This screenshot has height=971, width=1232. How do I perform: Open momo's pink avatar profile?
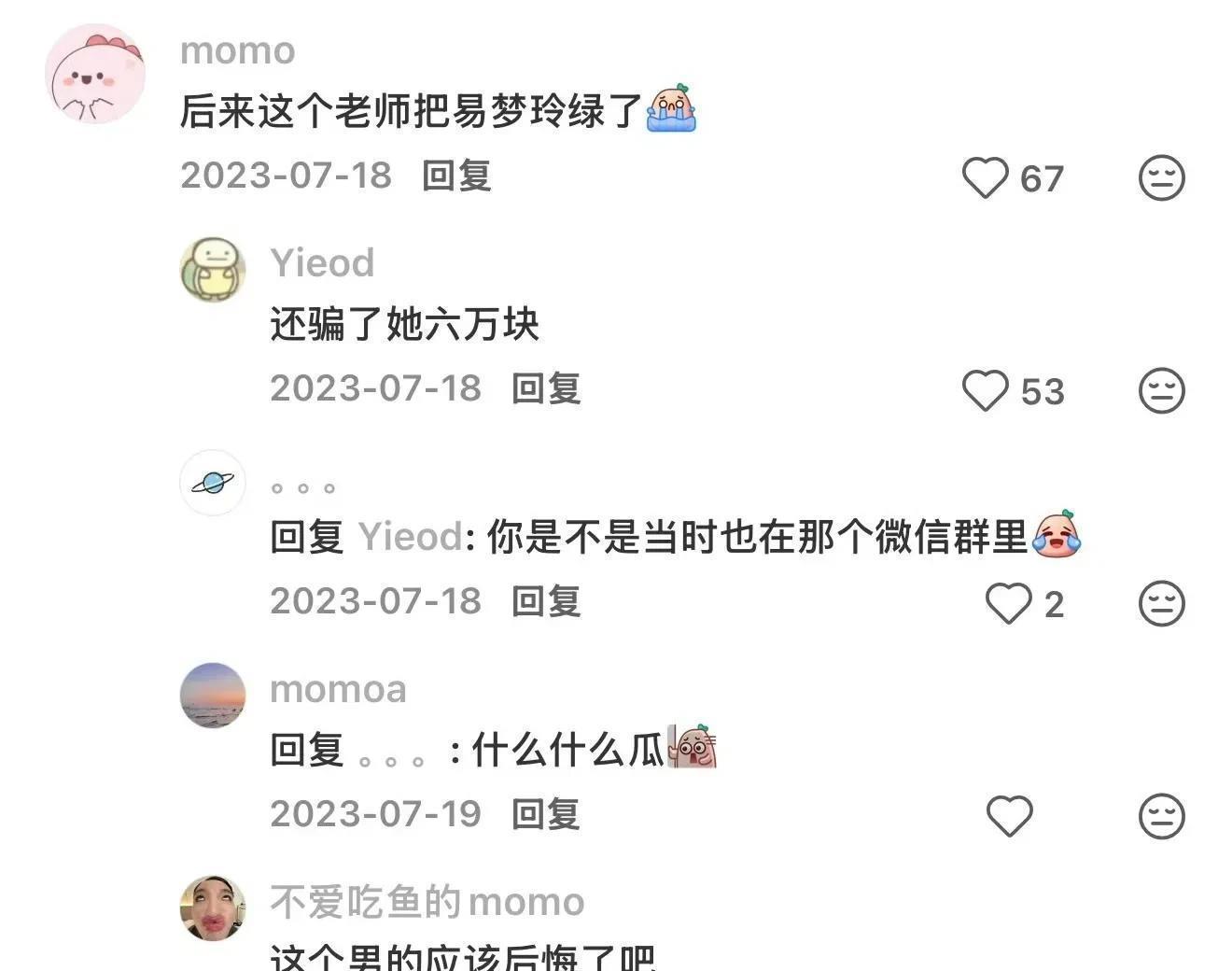[x=94, y=75]
